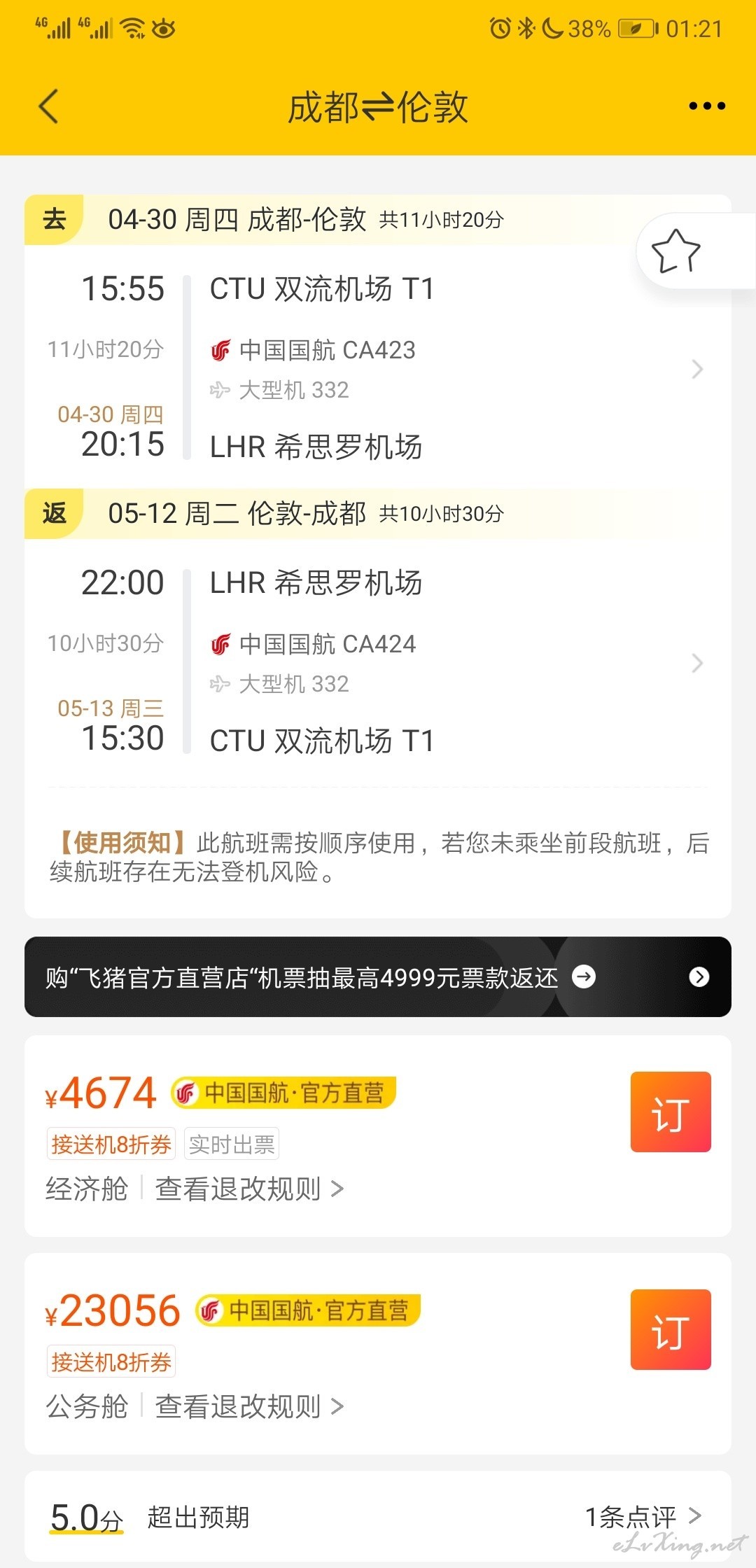
Task: View details of return flight CA424
Action: point(378,662)
